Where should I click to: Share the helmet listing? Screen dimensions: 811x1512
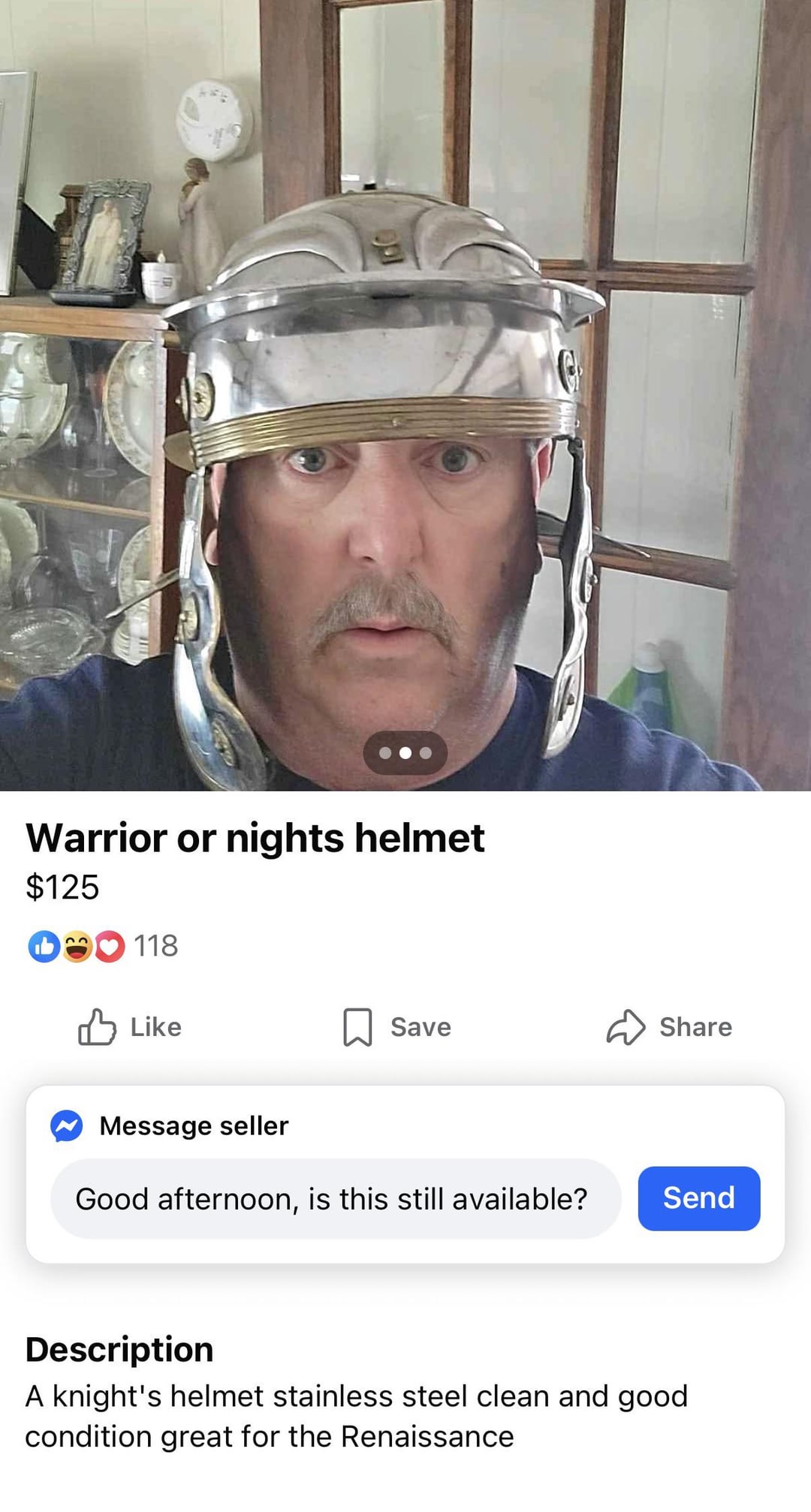(669, 1026)
